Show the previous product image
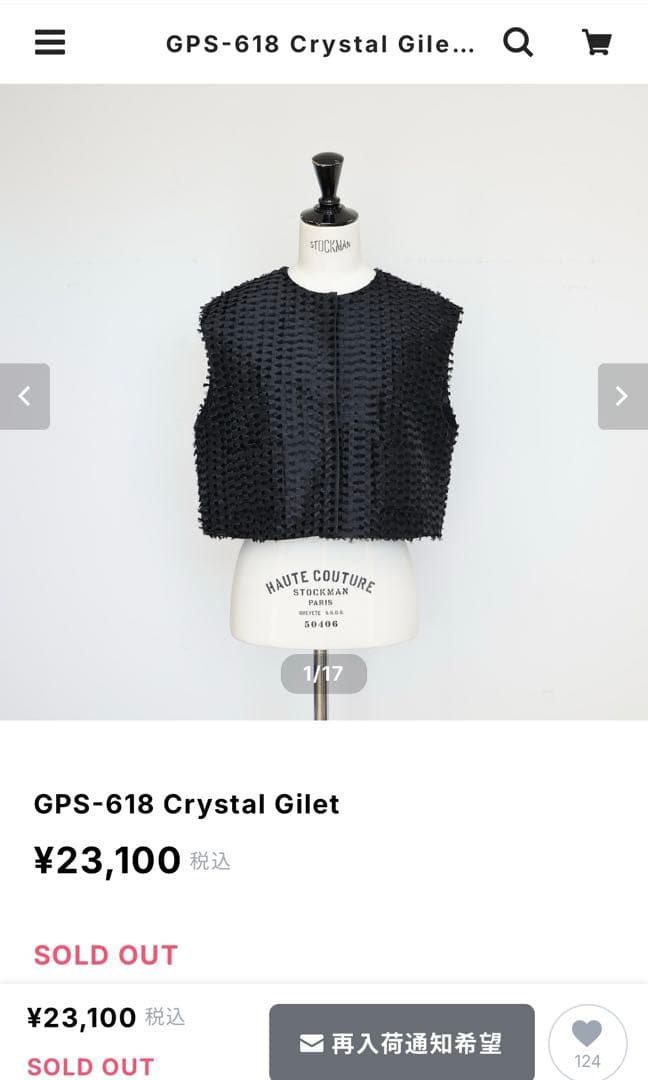This screenshot has width=648, height=1080. point(24,396)
